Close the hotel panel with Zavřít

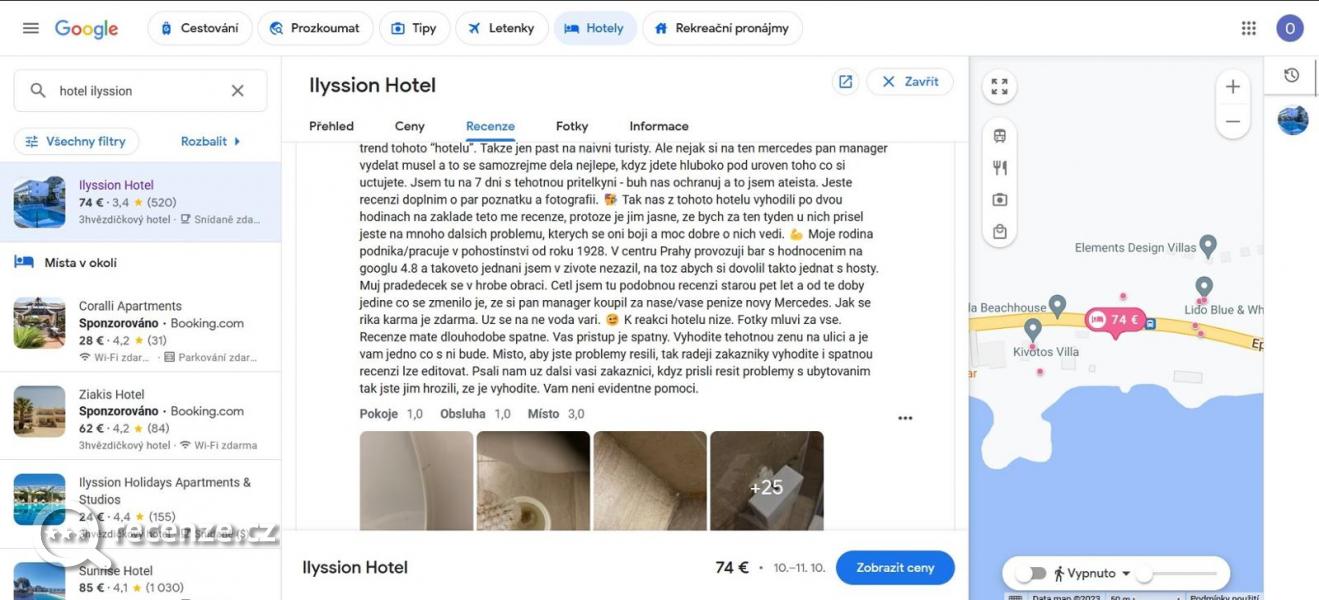tap(909, 82)
